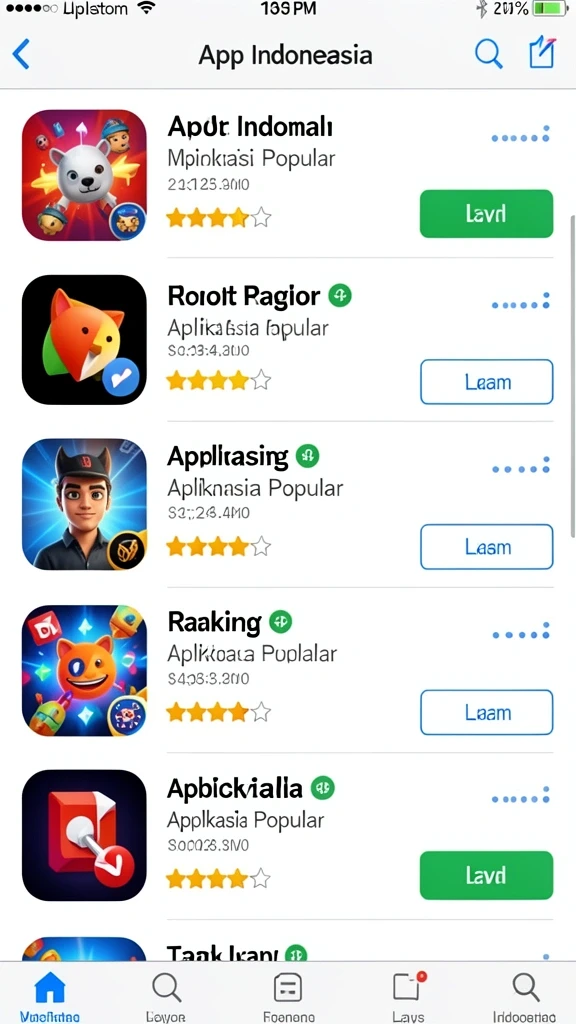This screenshot has width=576, height=1024.
Task: Open the dots menu beside Raaking
Action: [x=520, y=633]
